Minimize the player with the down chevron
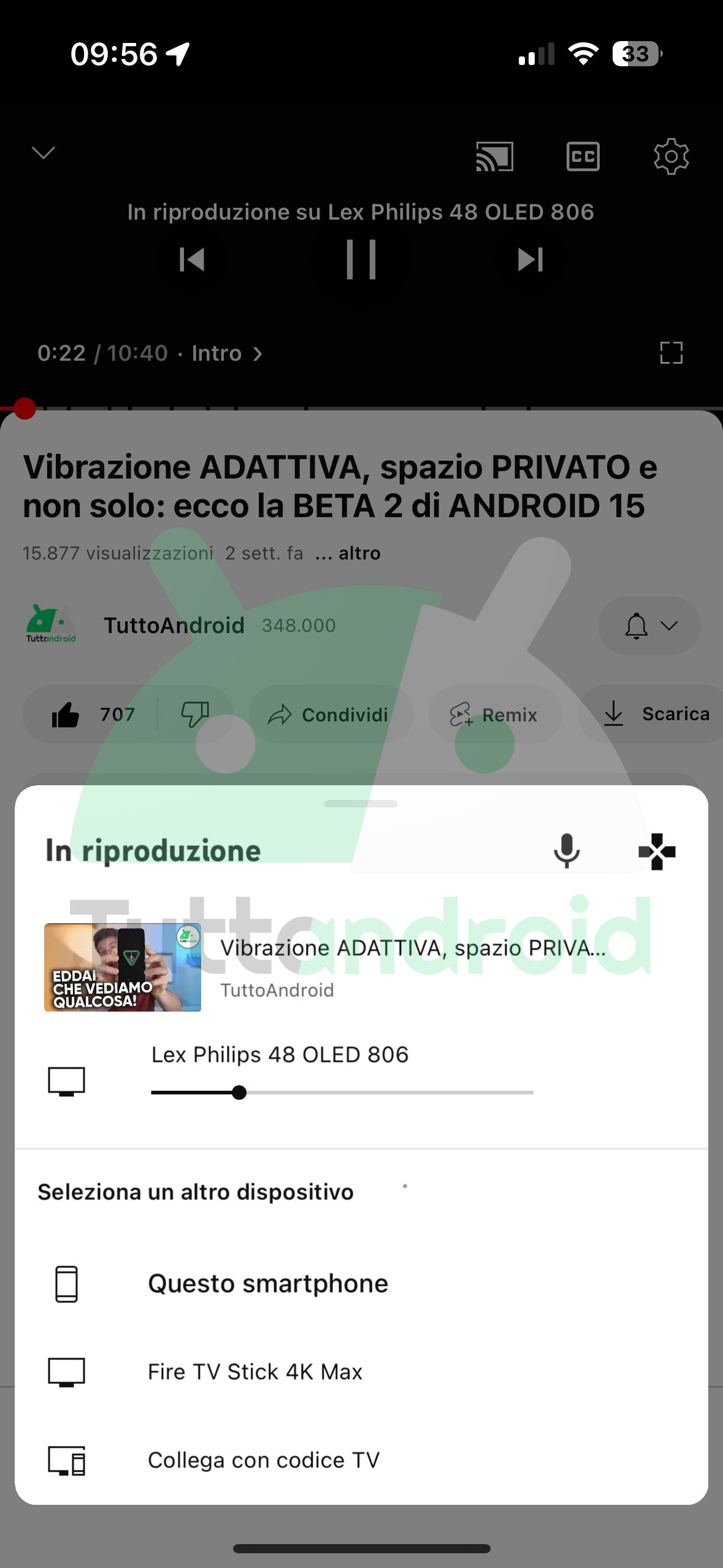723x1568 pixels. (44, 153)
